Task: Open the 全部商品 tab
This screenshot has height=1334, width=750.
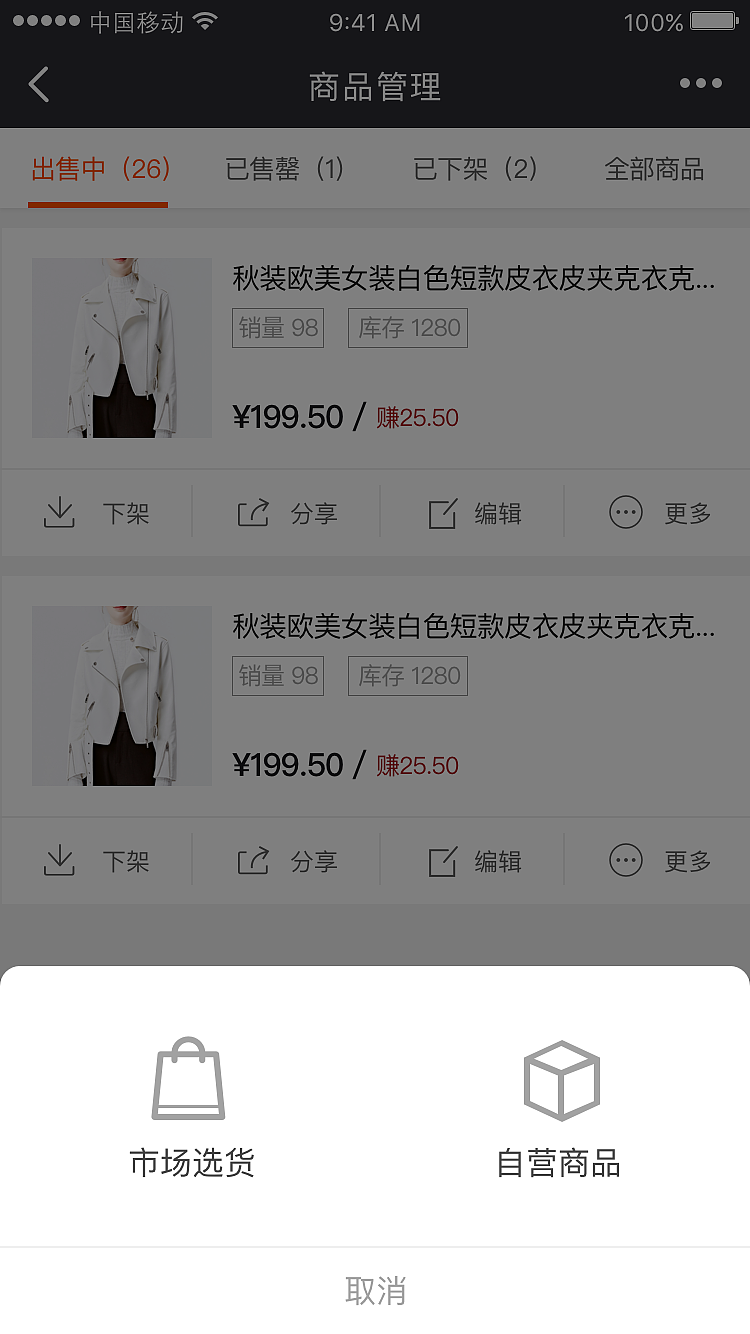Action: click(x=655, y=168)
